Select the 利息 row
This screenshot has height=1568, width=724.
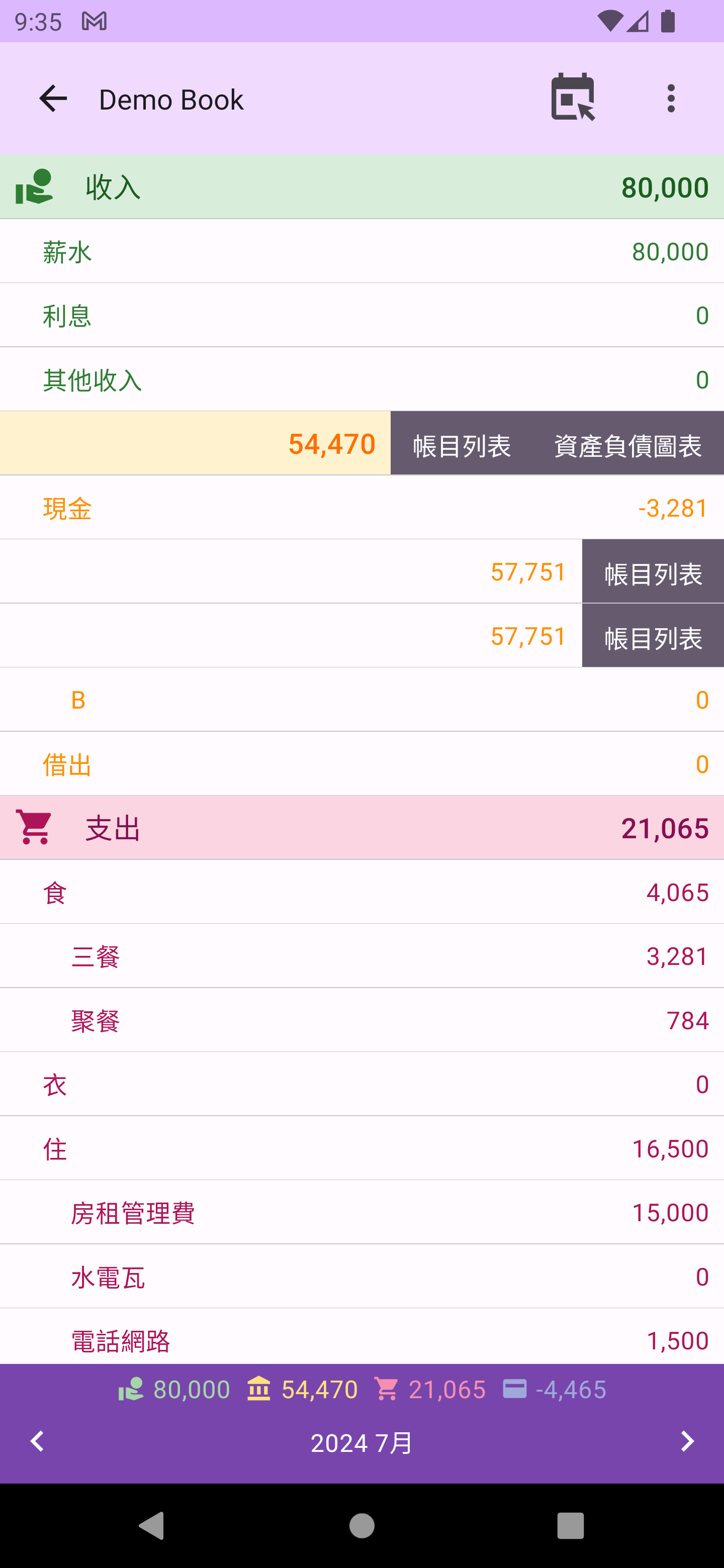(x=361, y=315)
